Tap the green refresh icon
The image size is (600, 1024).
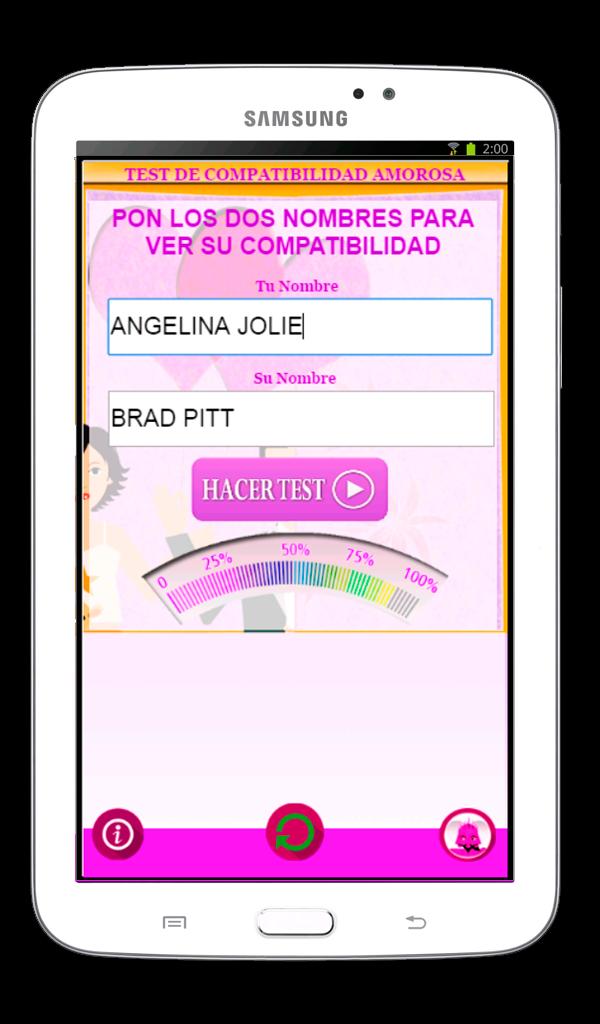point(294,833)
